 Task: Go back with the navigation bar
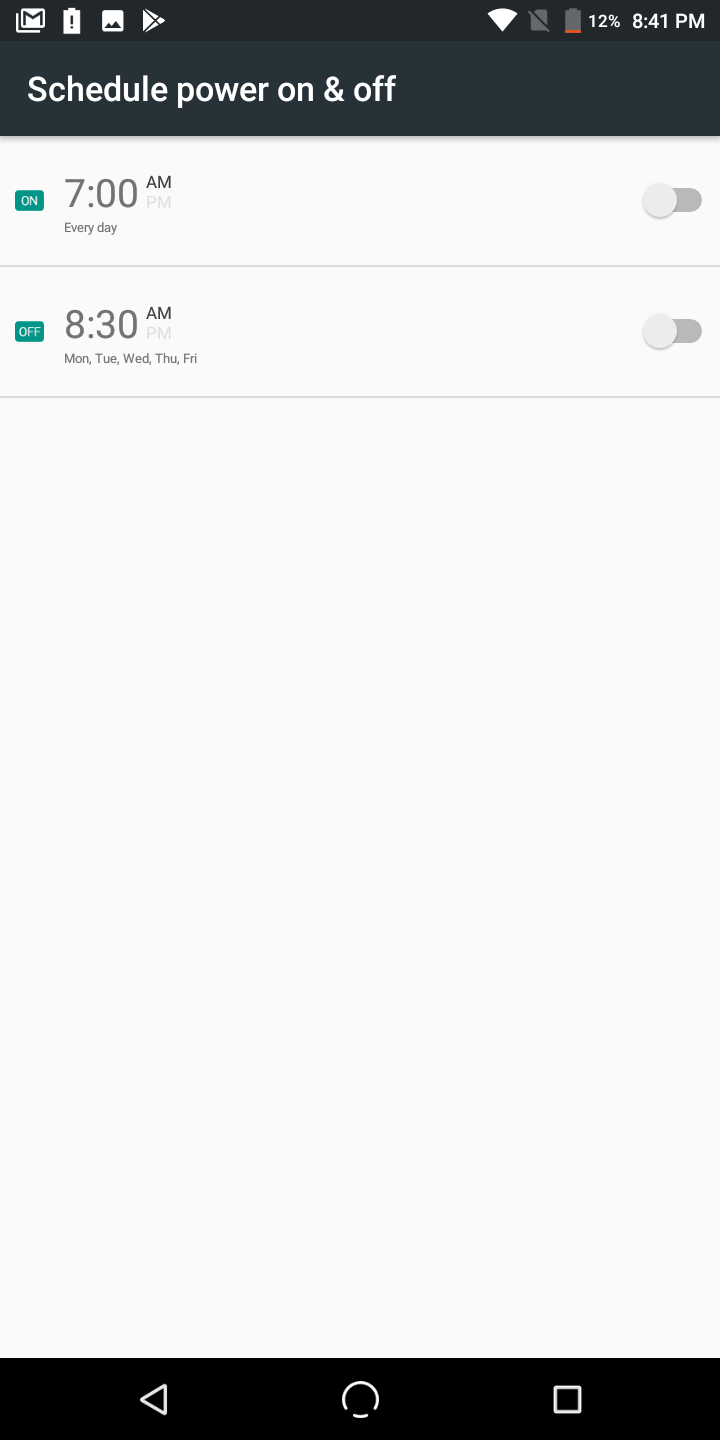154,1399
